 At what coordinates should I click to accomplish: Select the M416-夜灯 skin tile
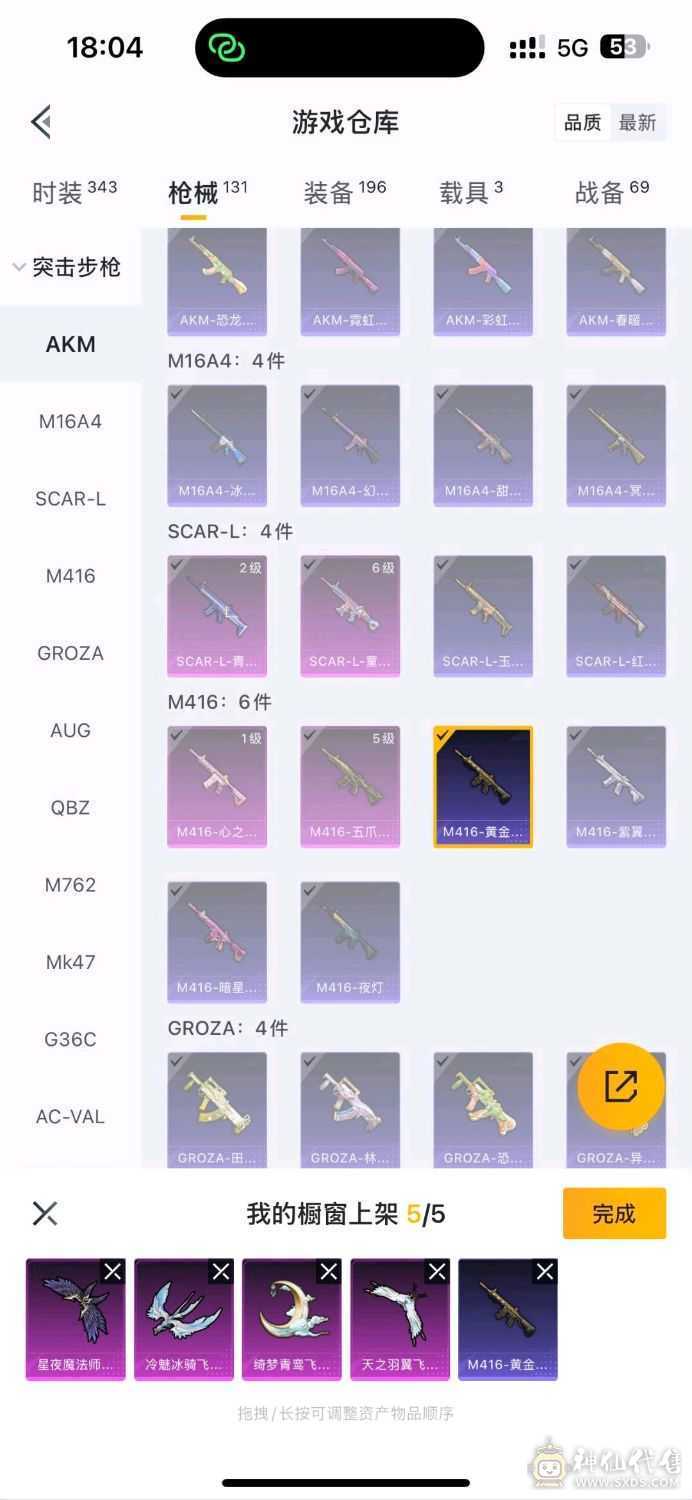[350, 942]
